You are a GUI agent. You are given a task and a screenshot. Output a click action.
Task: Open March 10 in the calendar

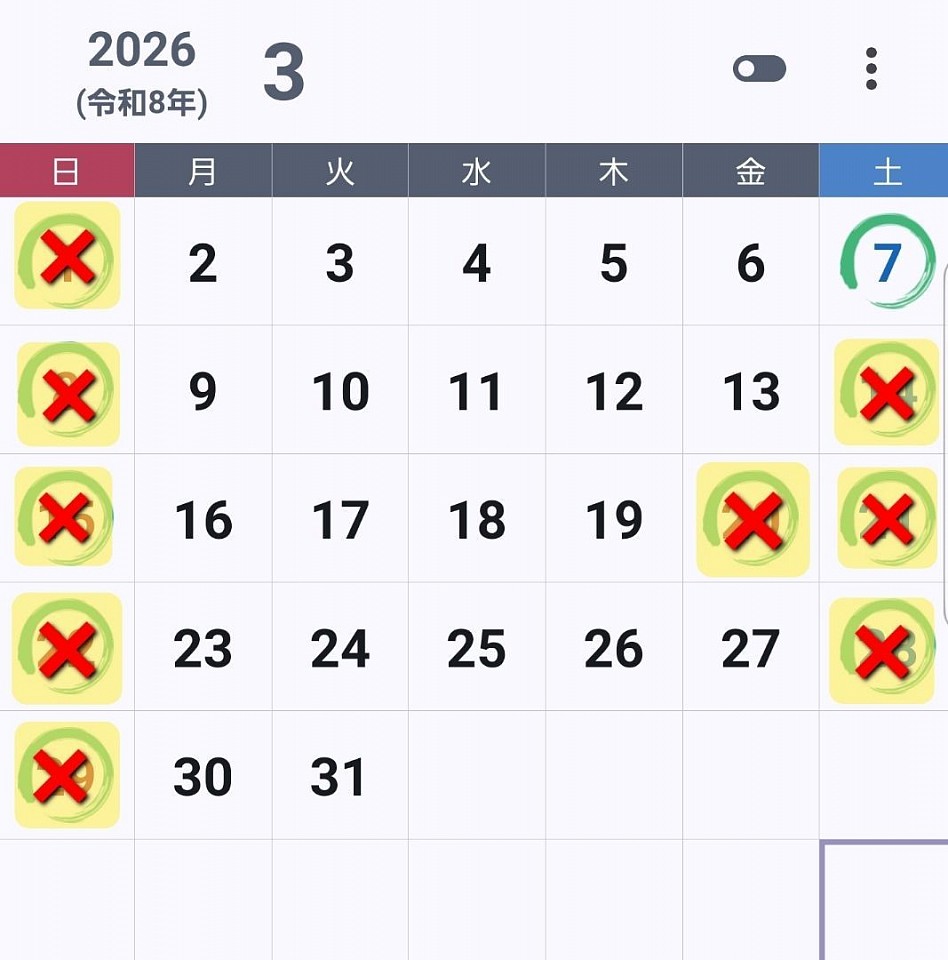tap(340, 392)
